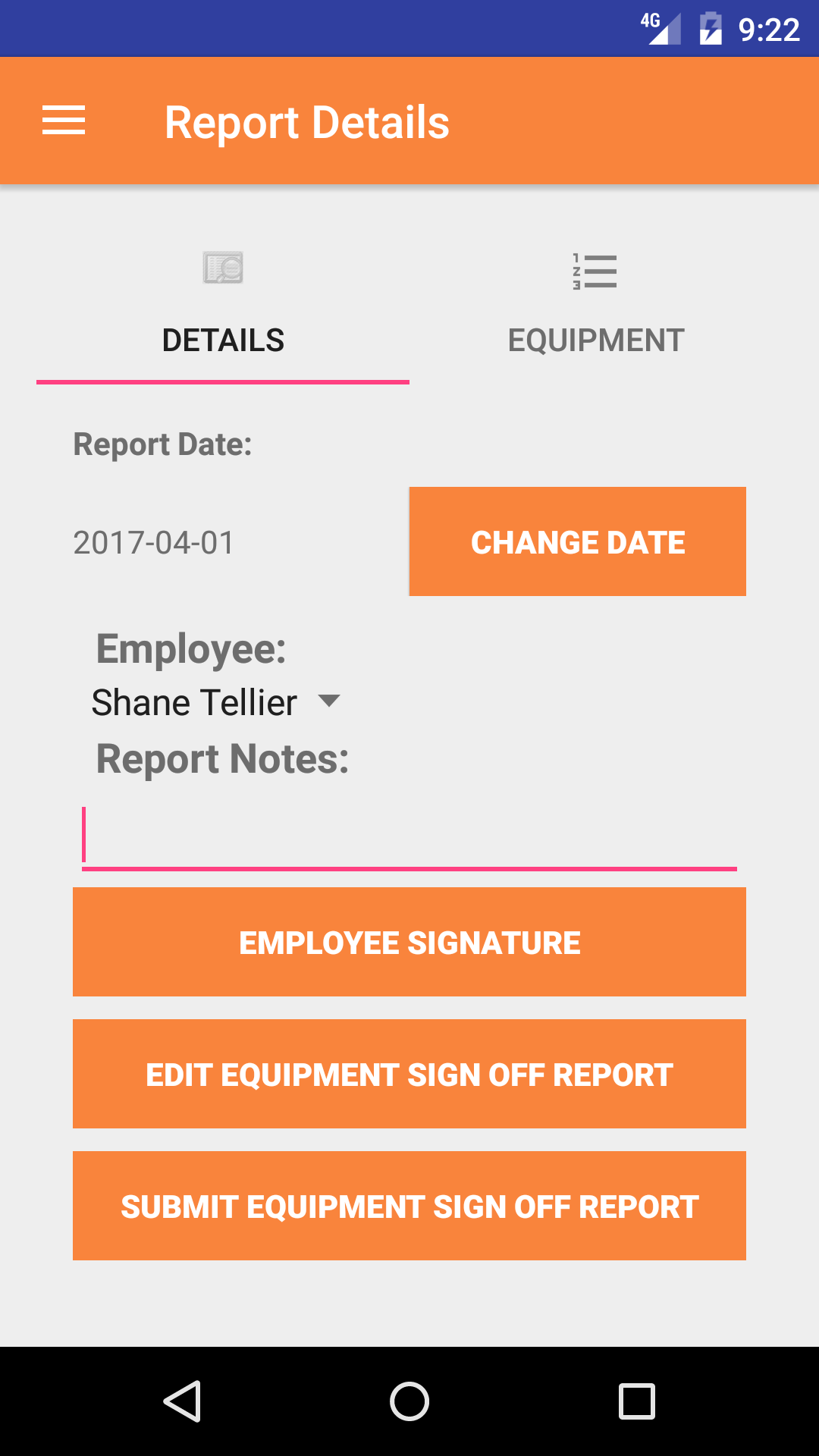
Task: Open Employee Signature
Action: tap(409, 942)
